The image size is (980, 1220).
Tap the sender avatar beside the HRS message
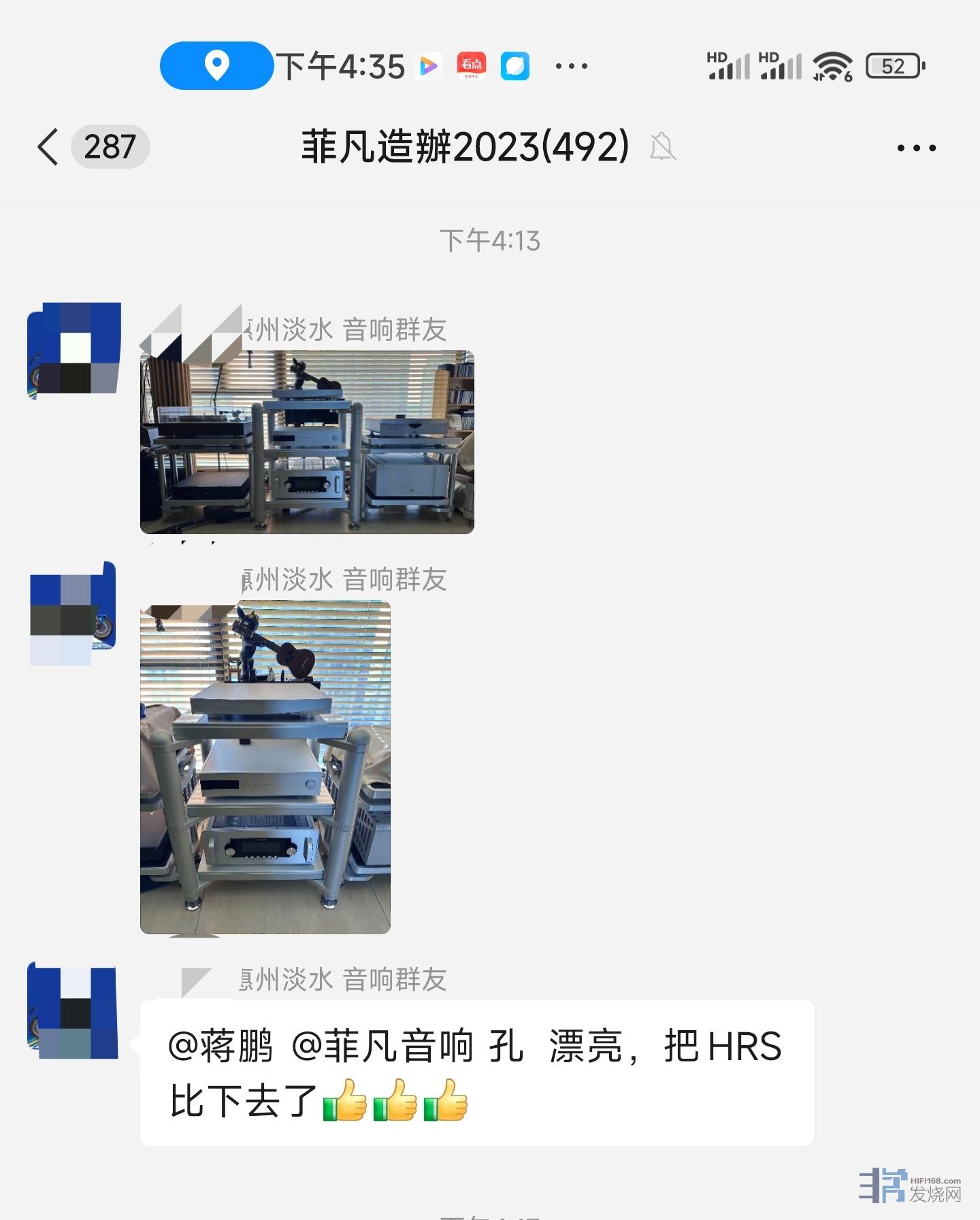click(73, 1012)
